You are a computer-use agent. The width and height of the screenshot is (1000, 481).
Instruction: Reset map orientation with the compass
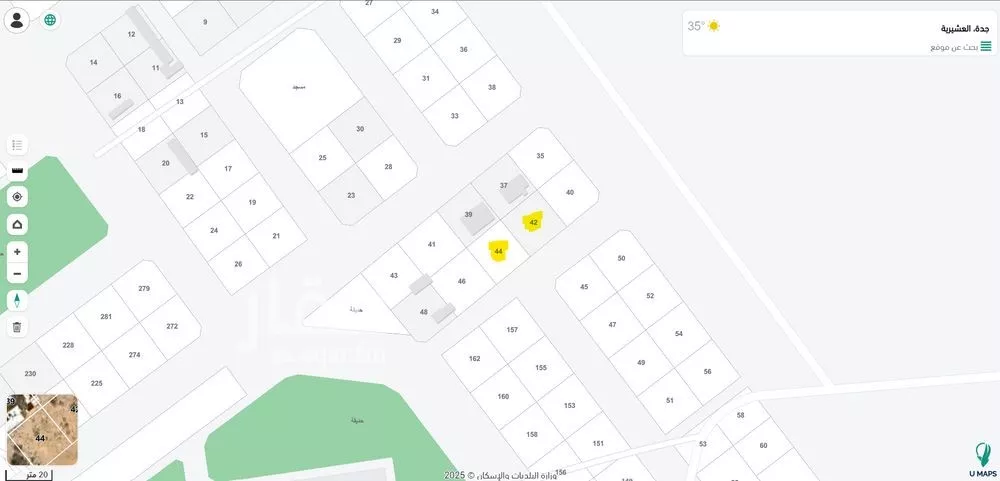pyautogui.click(x=17, y=301)
